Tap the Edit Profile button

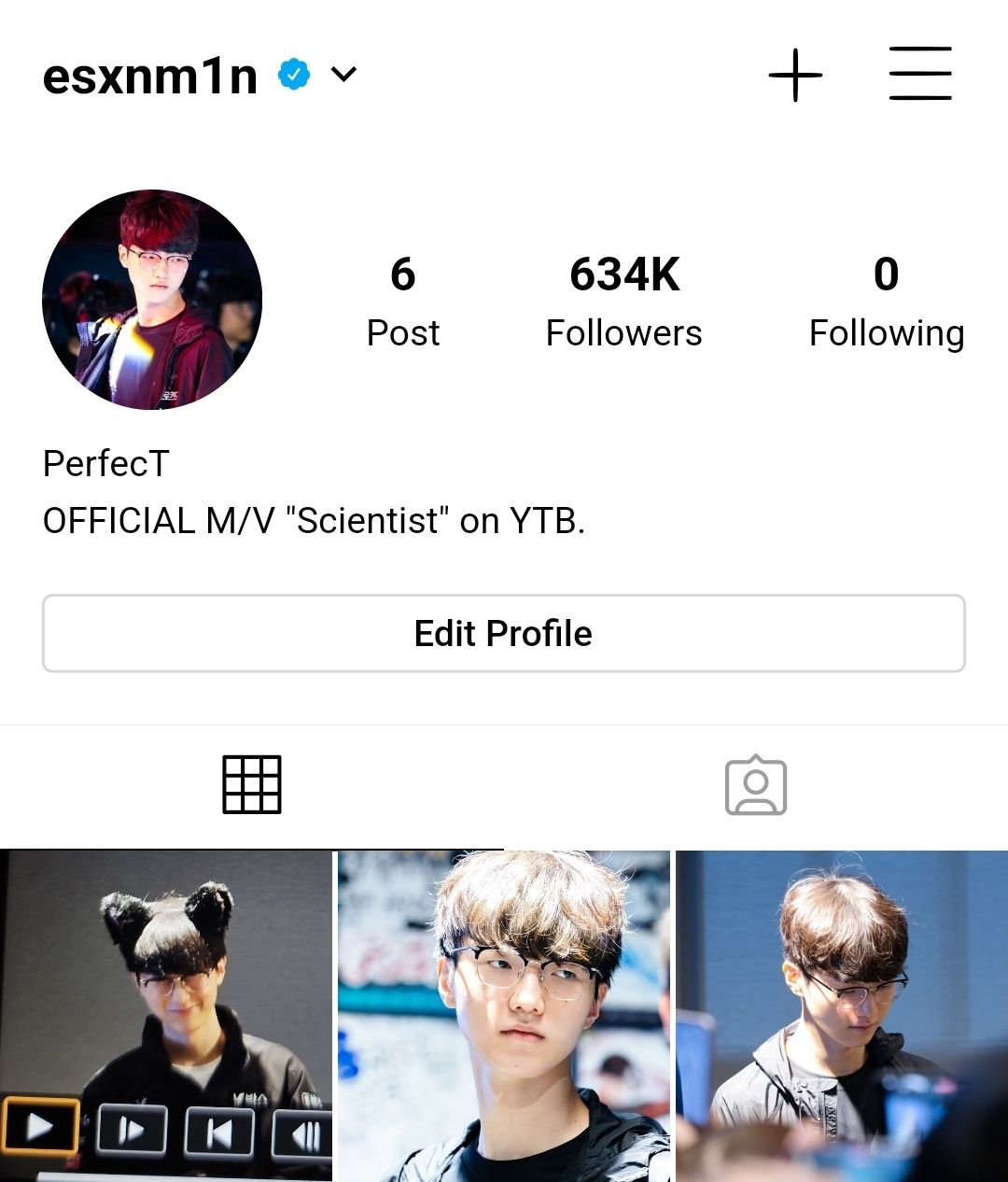(503, 633)
